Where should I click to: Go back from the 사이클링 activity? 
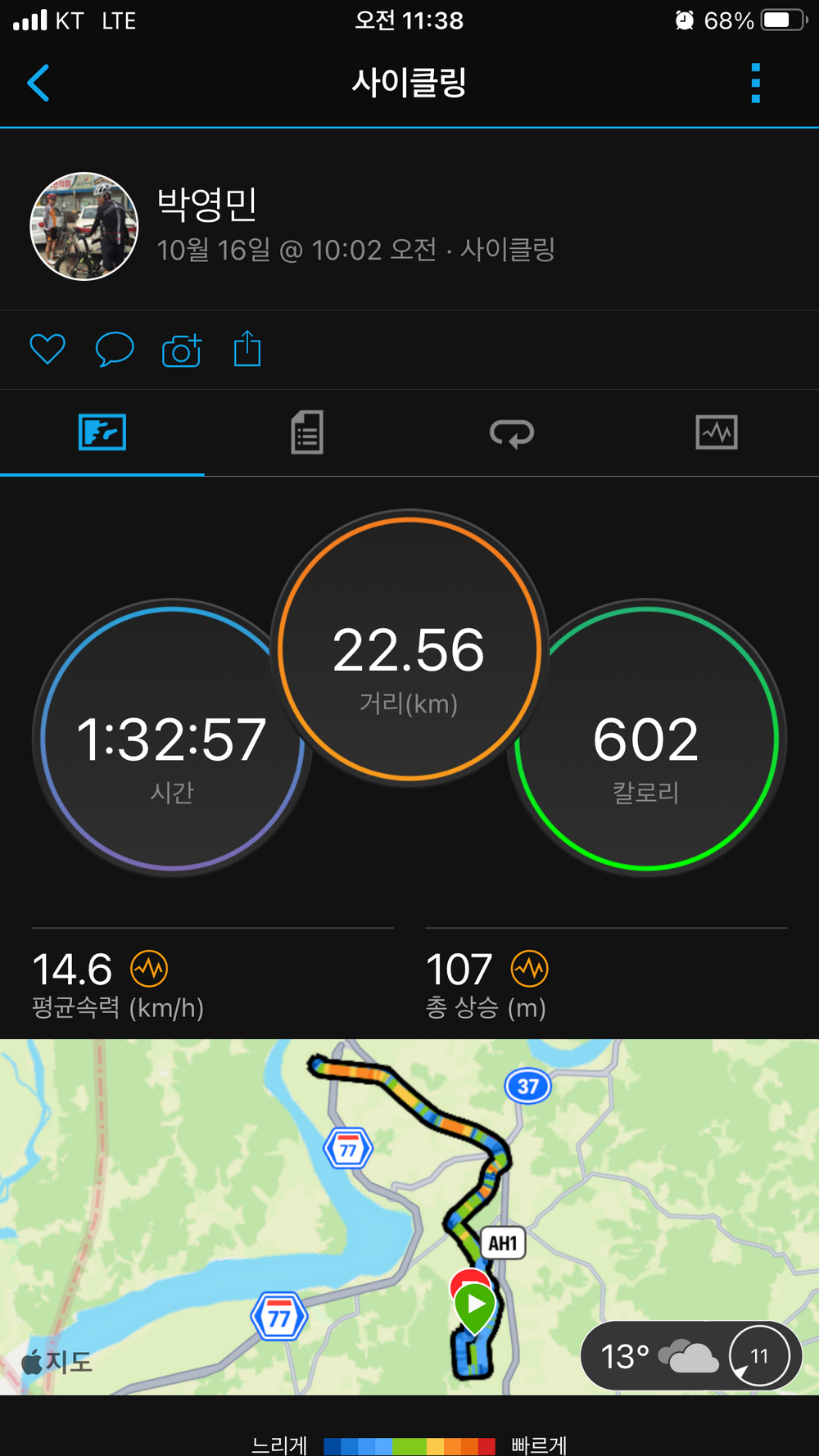(x=38, y=83)
